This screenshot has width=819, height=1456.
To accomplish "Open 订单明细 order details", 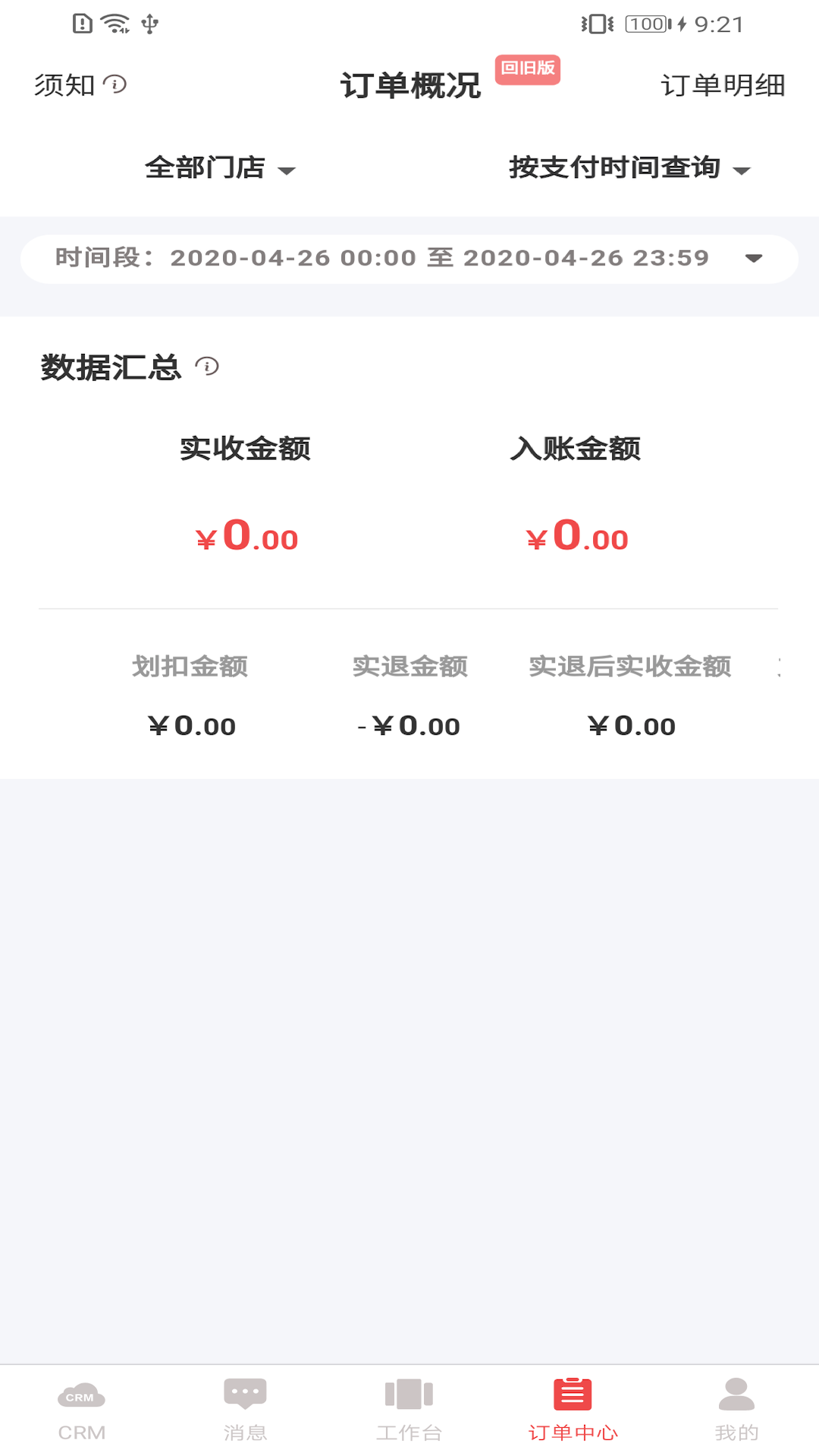I will (723, 85).
